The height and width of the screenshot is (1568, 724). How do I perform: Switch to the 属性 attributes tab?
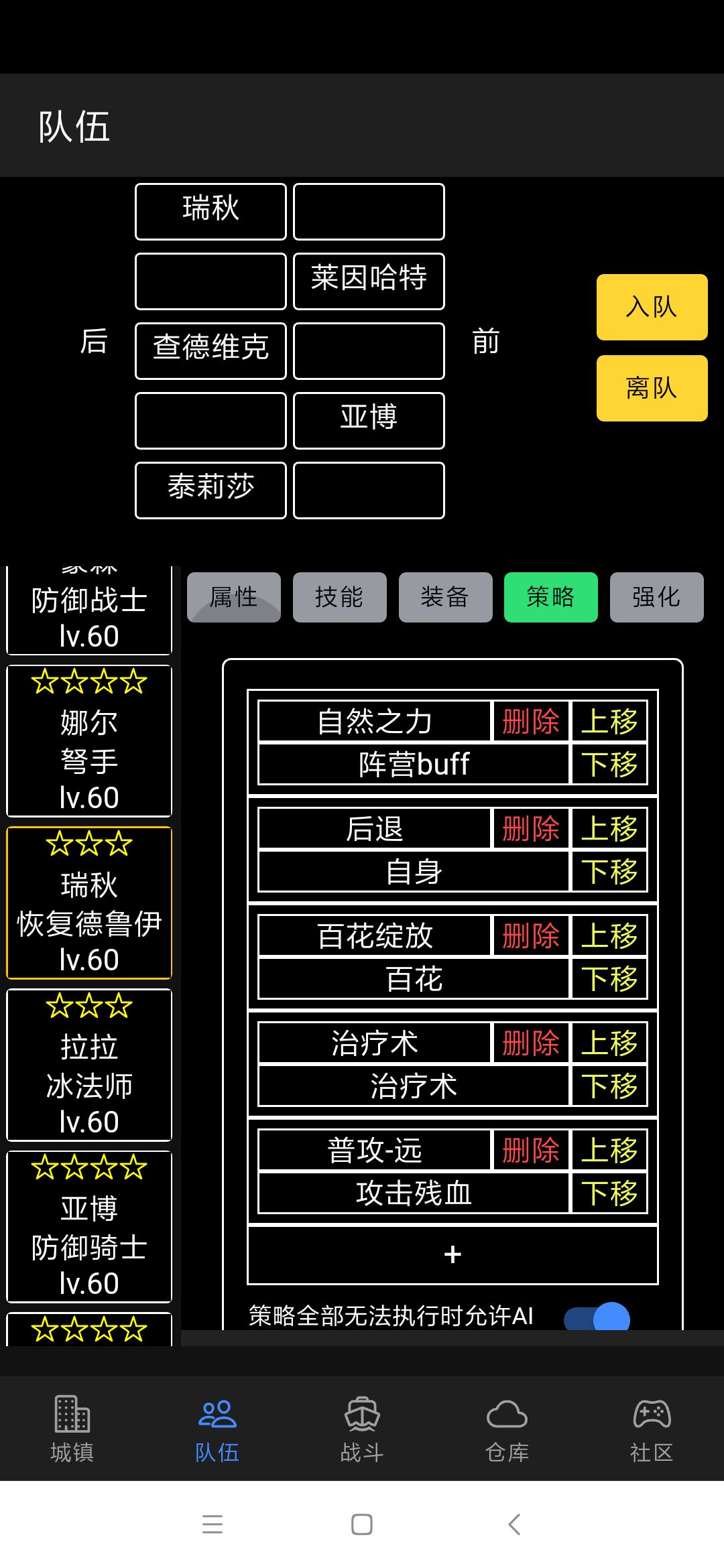[x=233, y=597]
